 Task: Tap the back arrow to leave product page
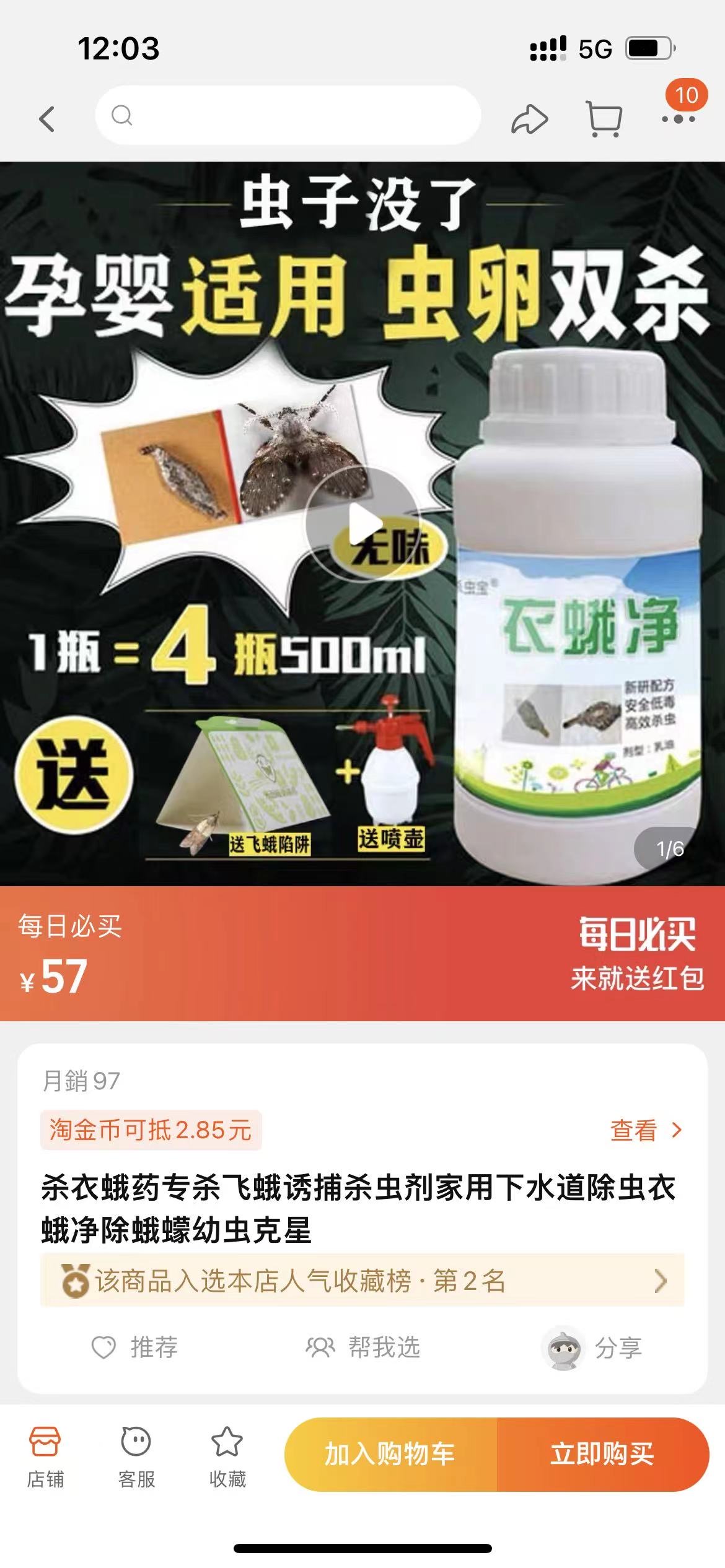(46, 118)
